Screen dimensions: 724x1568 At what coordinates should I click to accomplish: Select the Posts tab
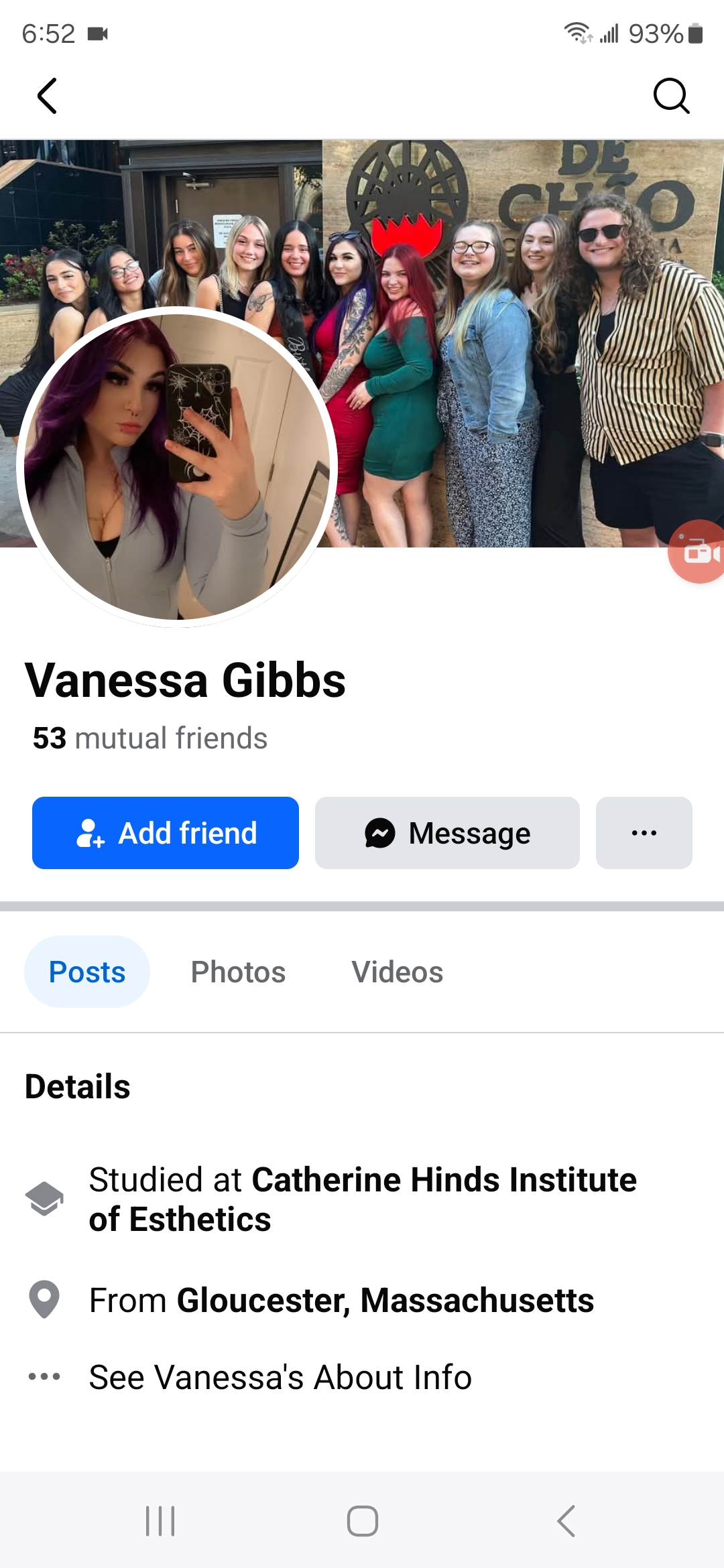tap(87, 972)
